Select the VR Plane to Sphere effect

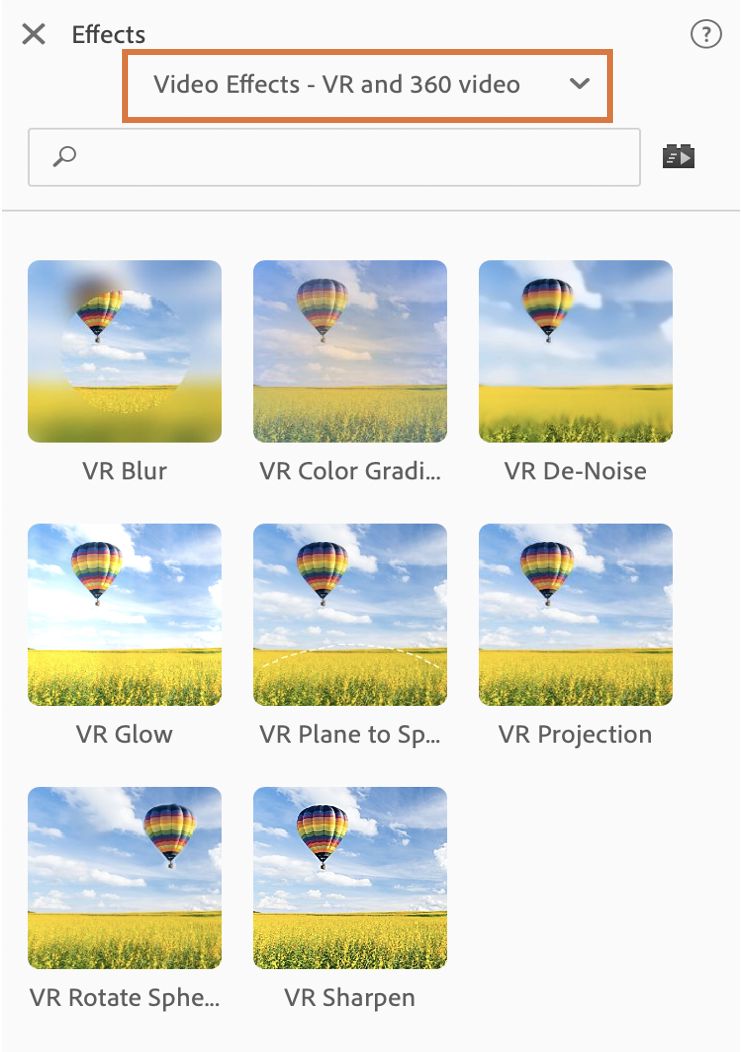350,614
